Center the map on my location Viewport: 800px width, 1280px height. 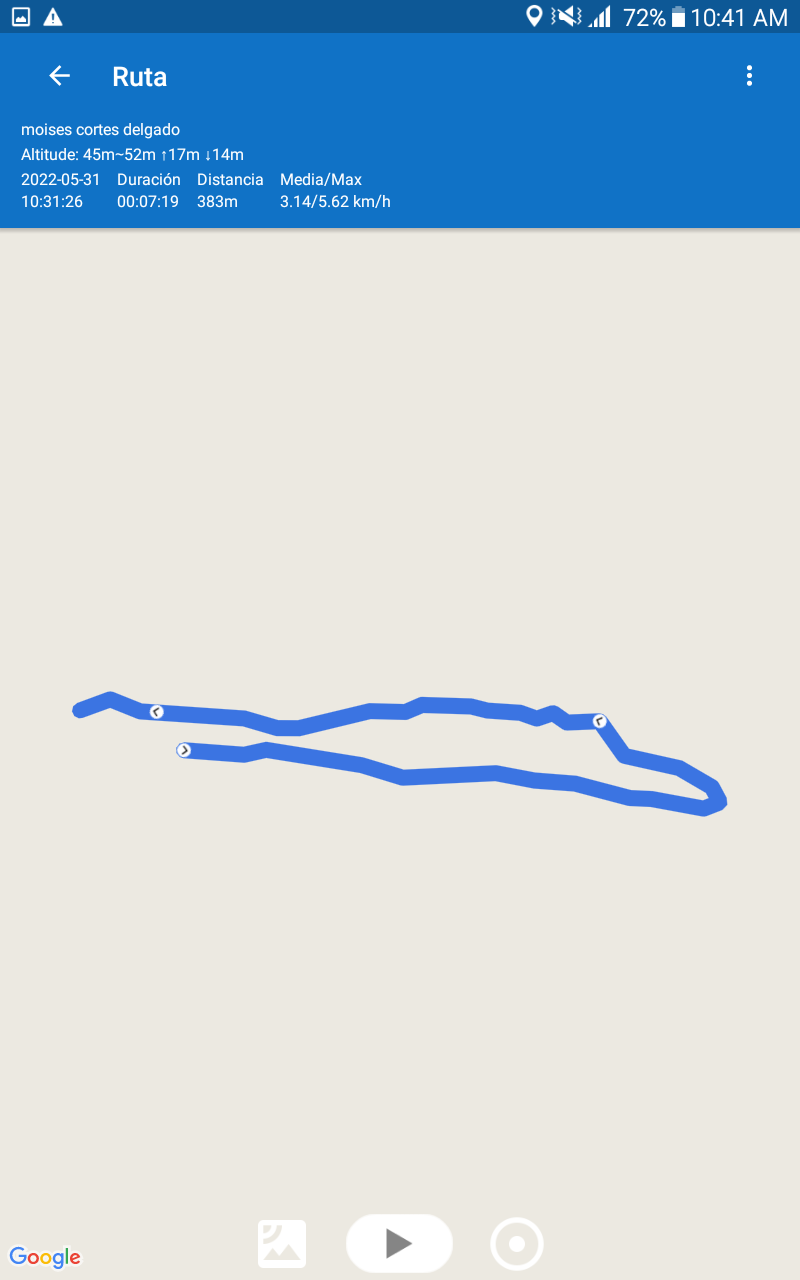[517, 1244]
